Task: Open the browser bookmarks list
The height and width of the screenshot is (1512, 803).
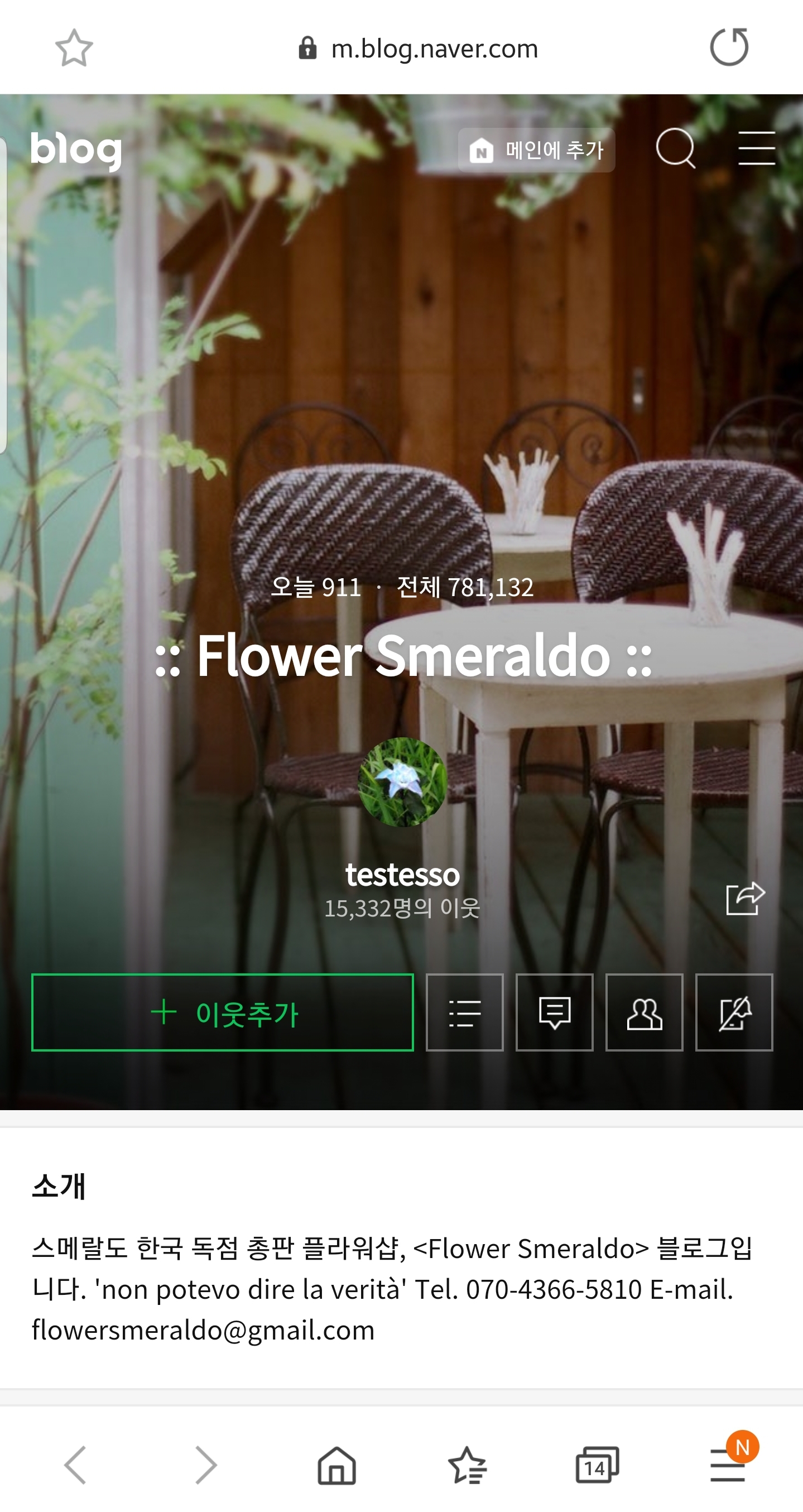Action: pyautogui.click(x=467, y=1465)
